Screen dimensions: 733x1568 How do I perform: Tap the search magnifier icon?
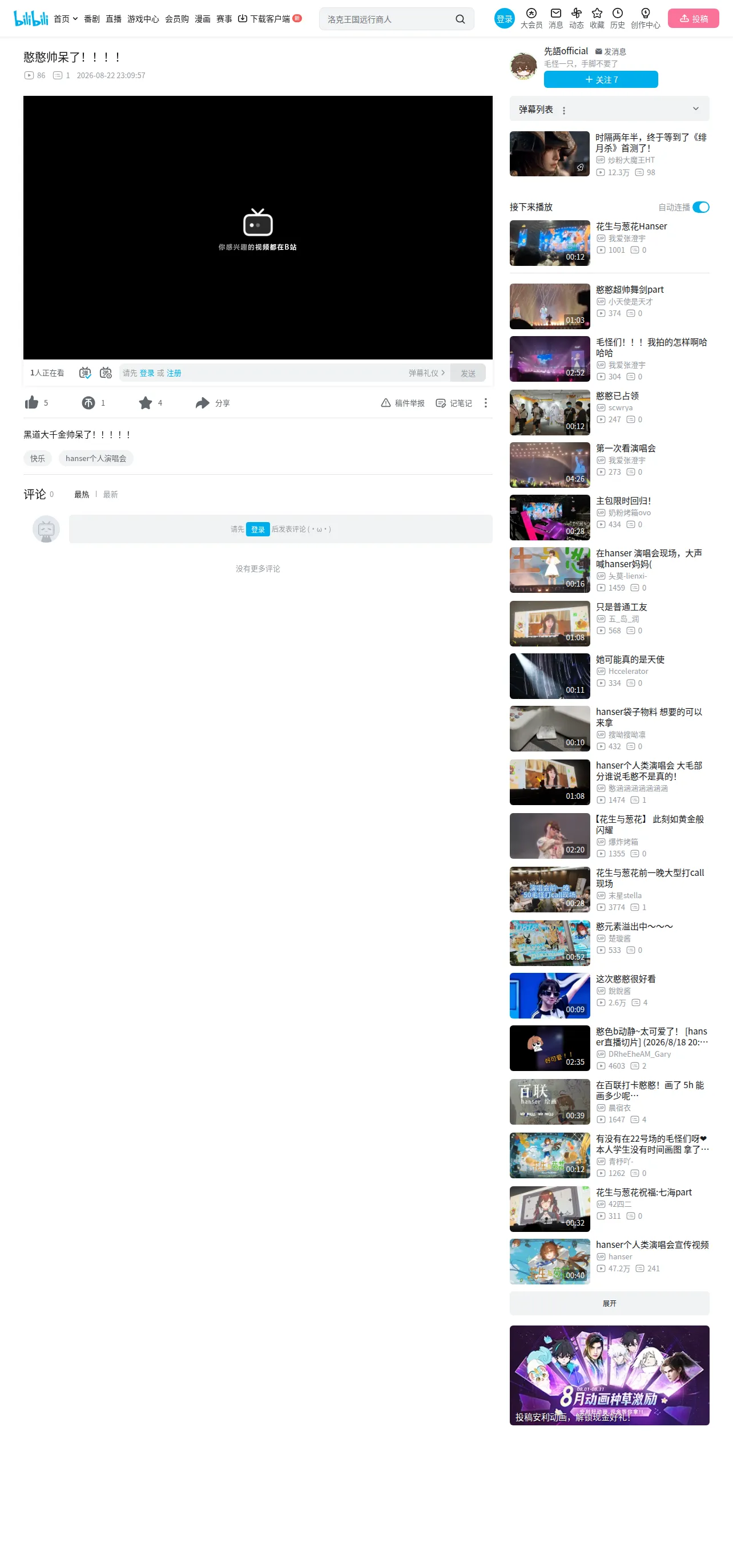[460, 19]
